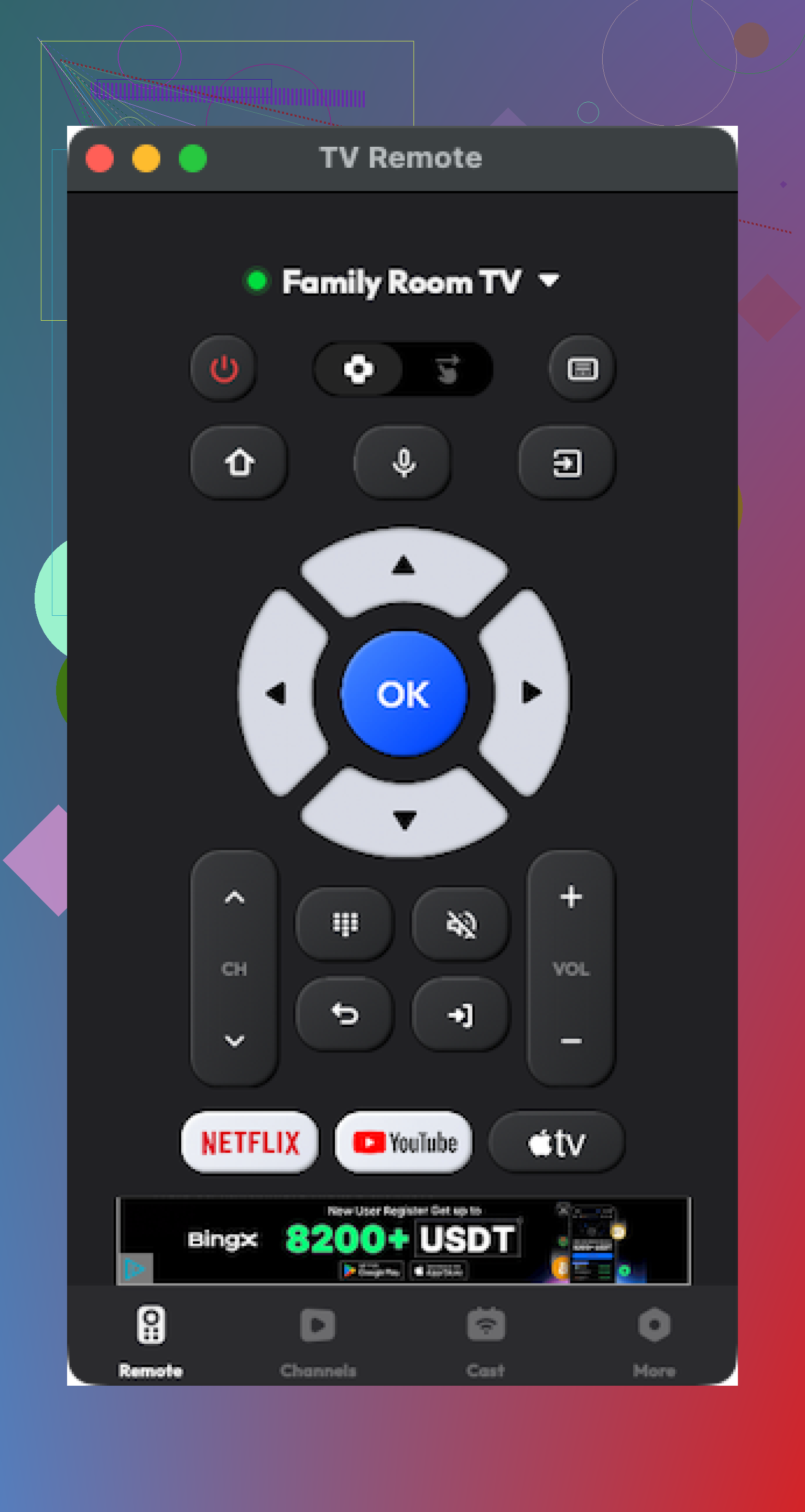The height and width of the screenshot is (1512, 805).
Task: Open the numeric keypad
Action: [345, 924]
